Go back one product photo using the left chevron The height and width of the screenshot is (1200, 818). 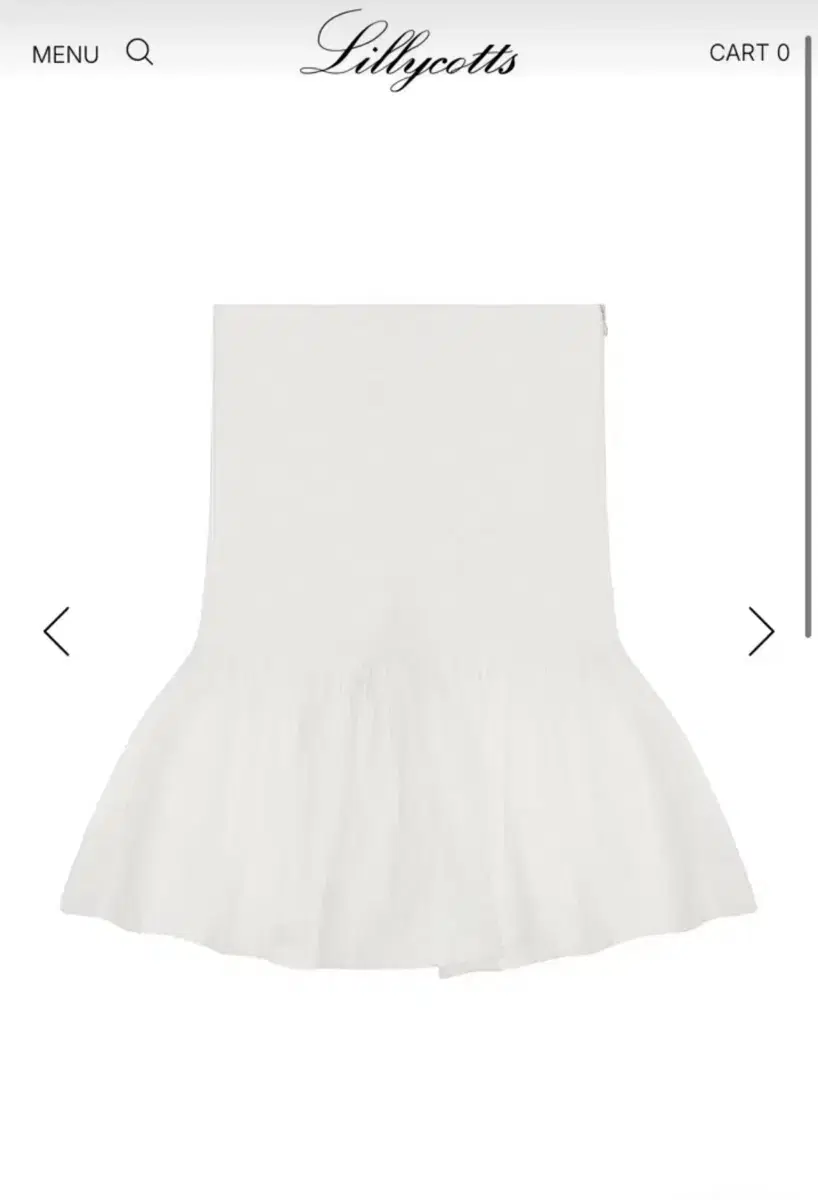pos(57,632)
